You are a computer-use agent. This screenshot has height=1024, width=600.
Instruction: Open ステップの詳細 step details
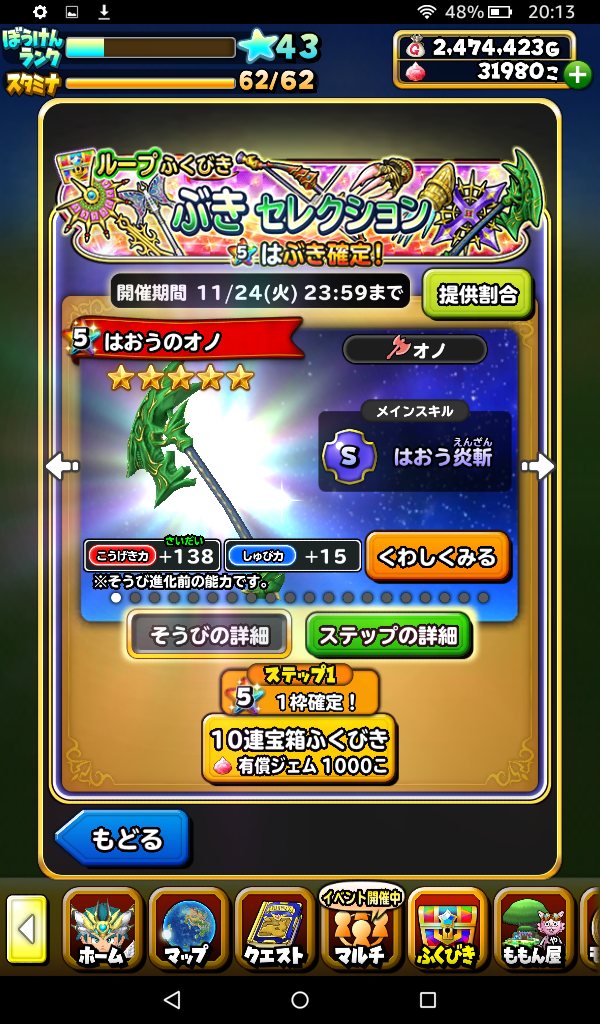tap(388, 635)
